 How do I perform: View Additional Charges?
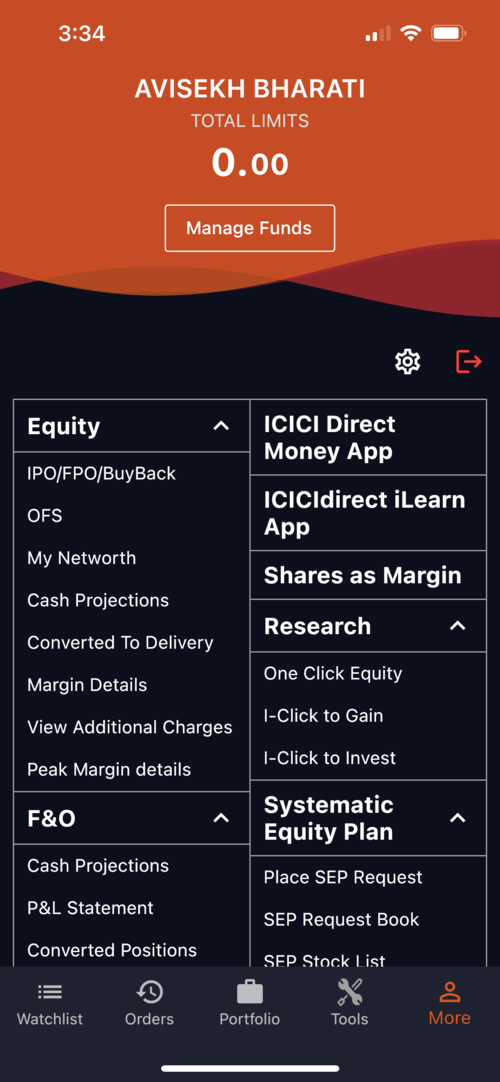click(x=130, y=727)
